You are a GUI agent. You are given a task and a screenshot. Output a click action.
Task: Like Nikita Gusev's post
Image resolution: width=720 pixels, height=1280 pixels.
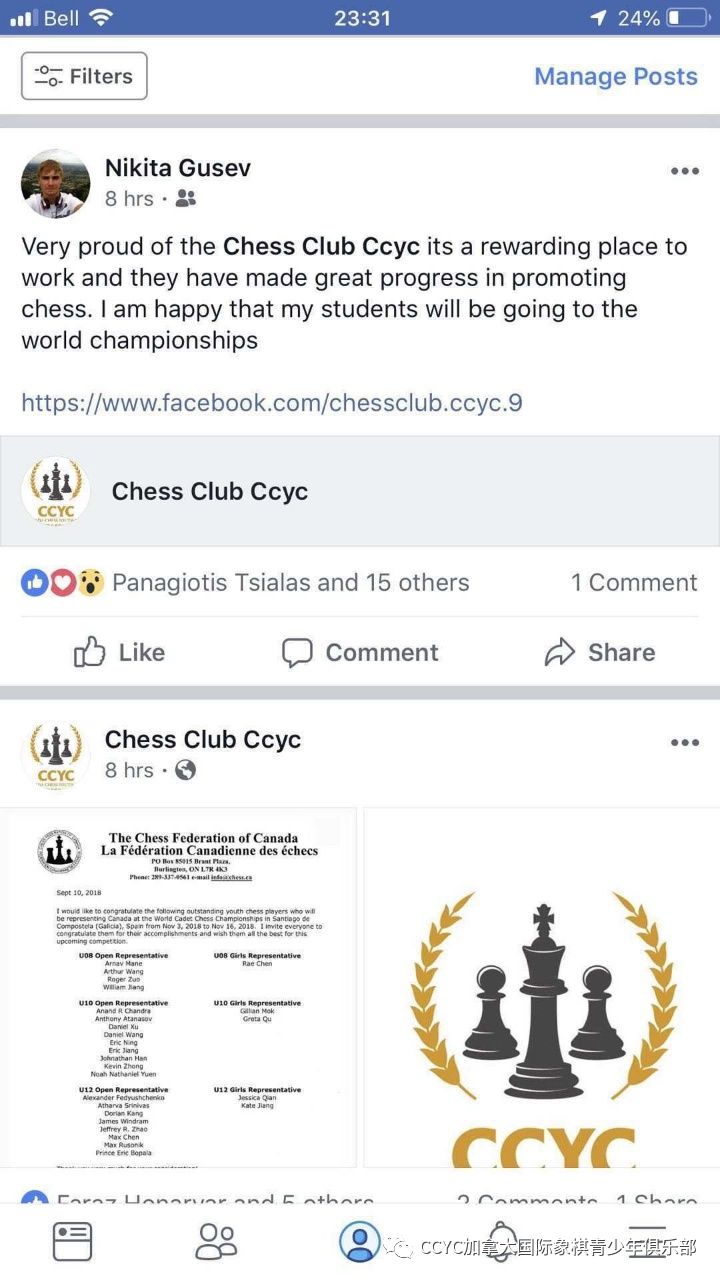[x=119, y=652]
